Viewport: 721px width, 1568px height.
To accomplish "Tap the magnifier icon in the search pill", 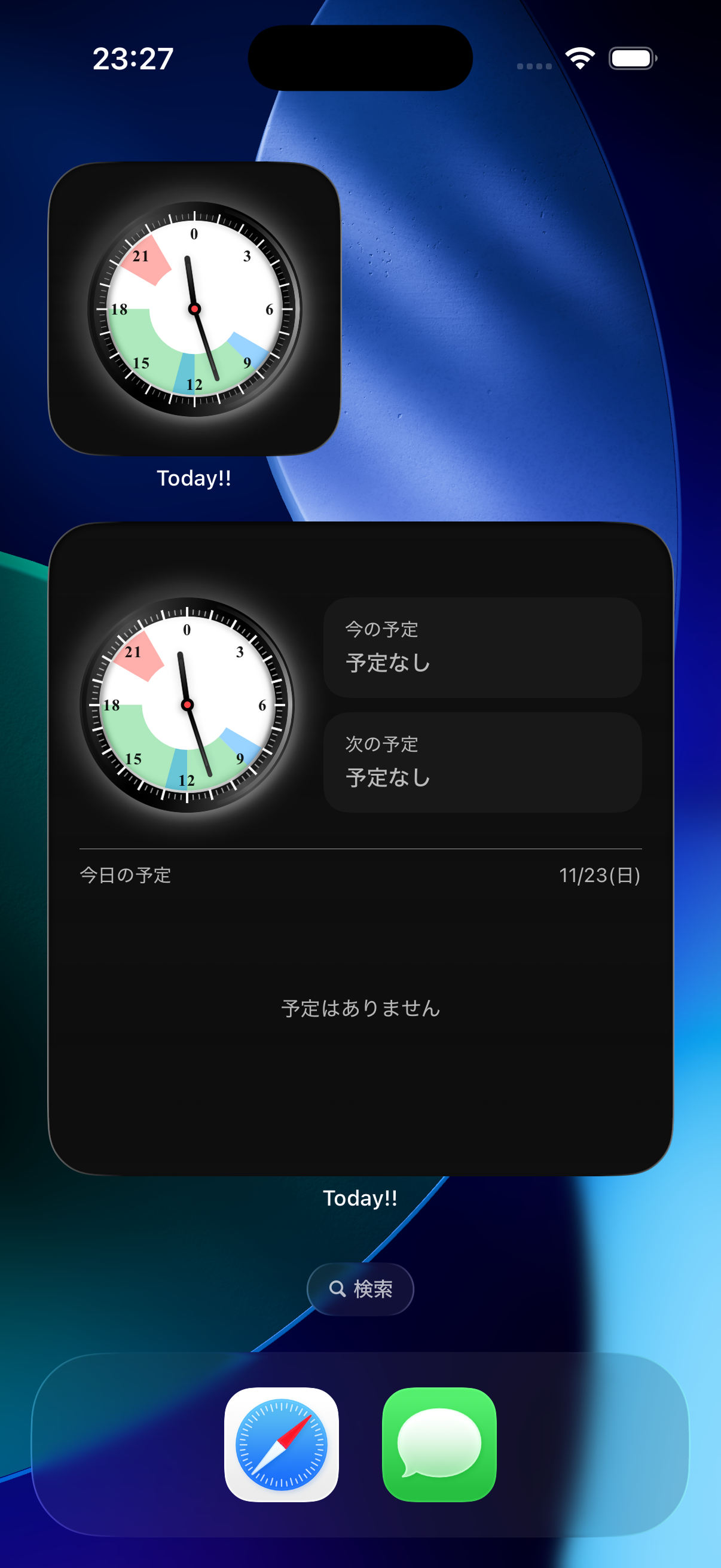I will coord(339,1289).
